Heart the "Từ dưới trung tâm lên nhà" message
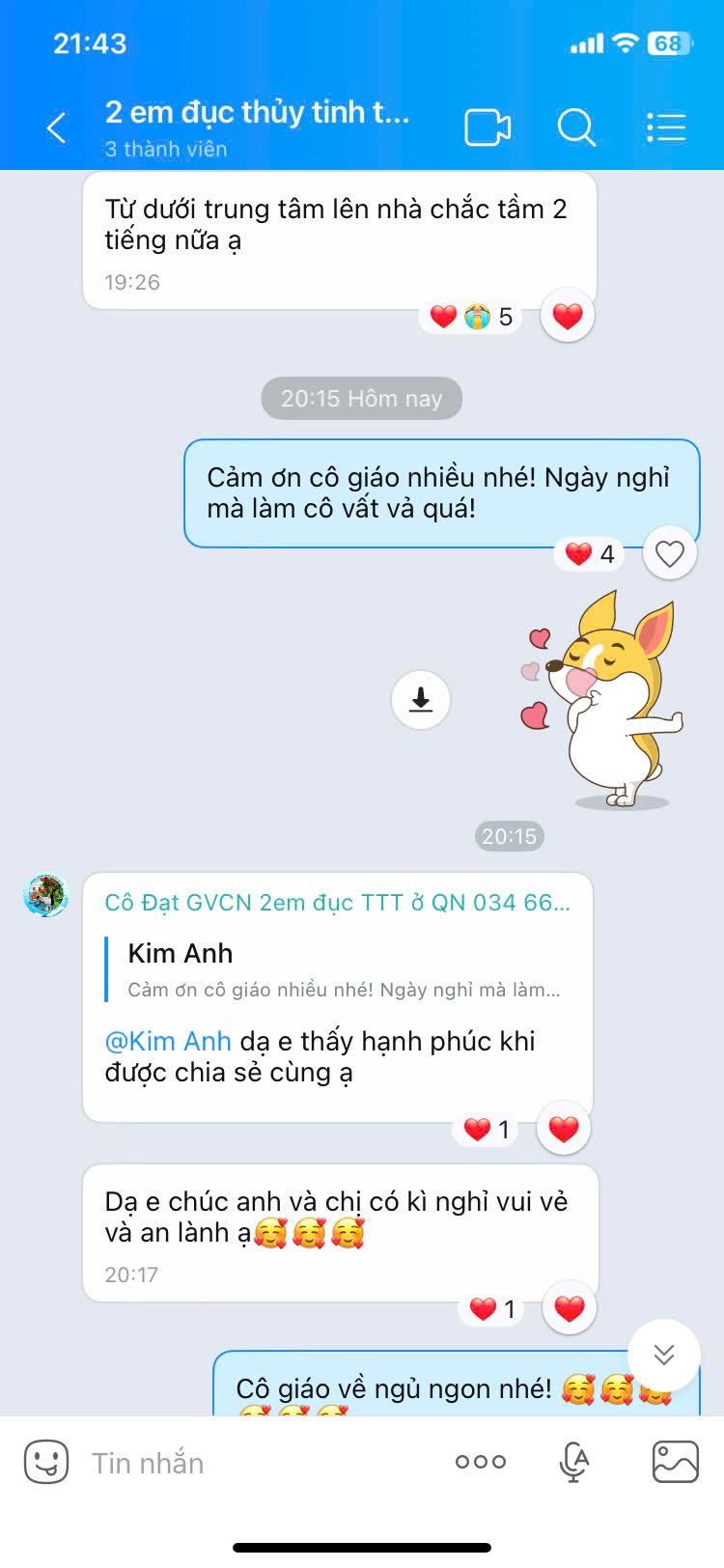This screenshot has width=724, height=1568. (x=568, y=316)
